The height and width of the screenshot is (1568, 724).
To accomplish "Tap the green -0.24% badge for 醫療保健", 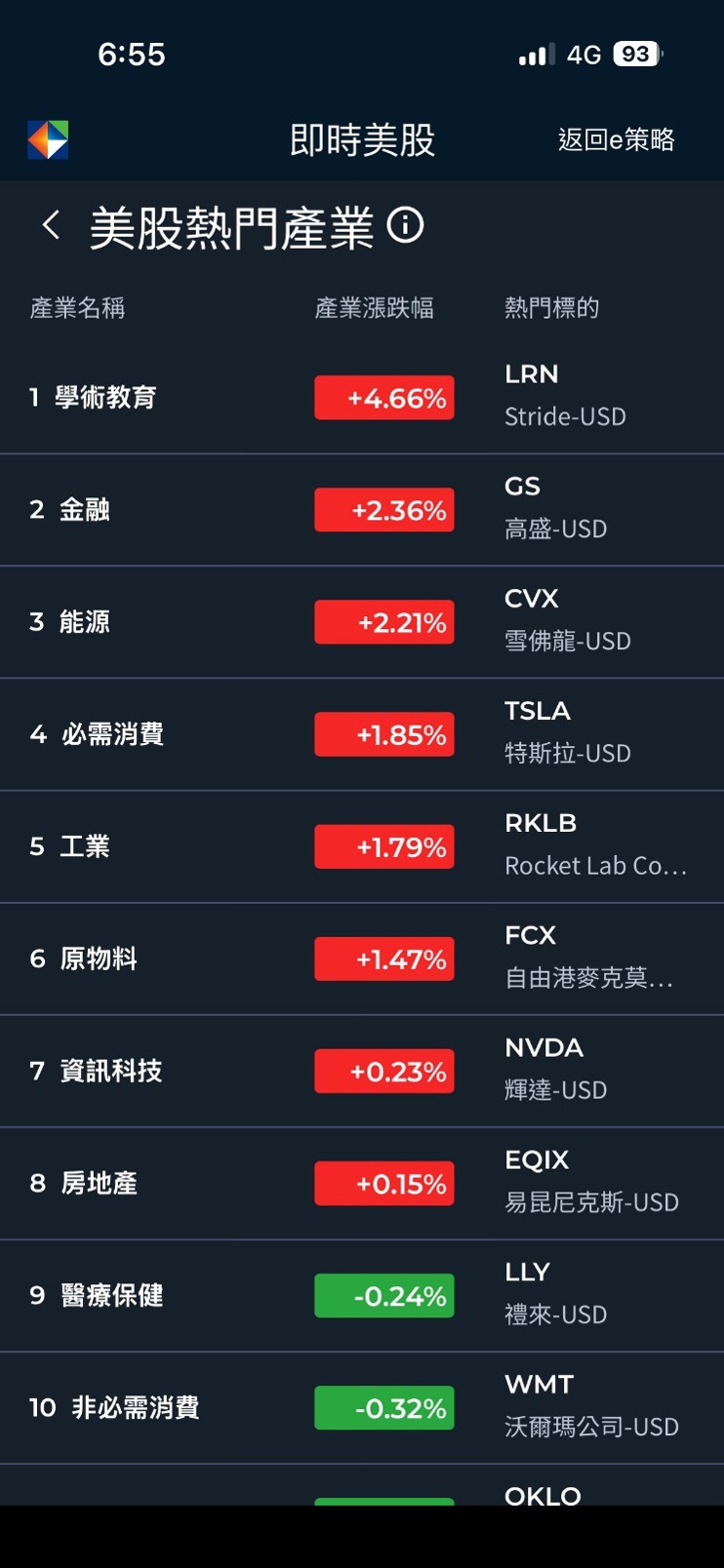I will 383,1296.
